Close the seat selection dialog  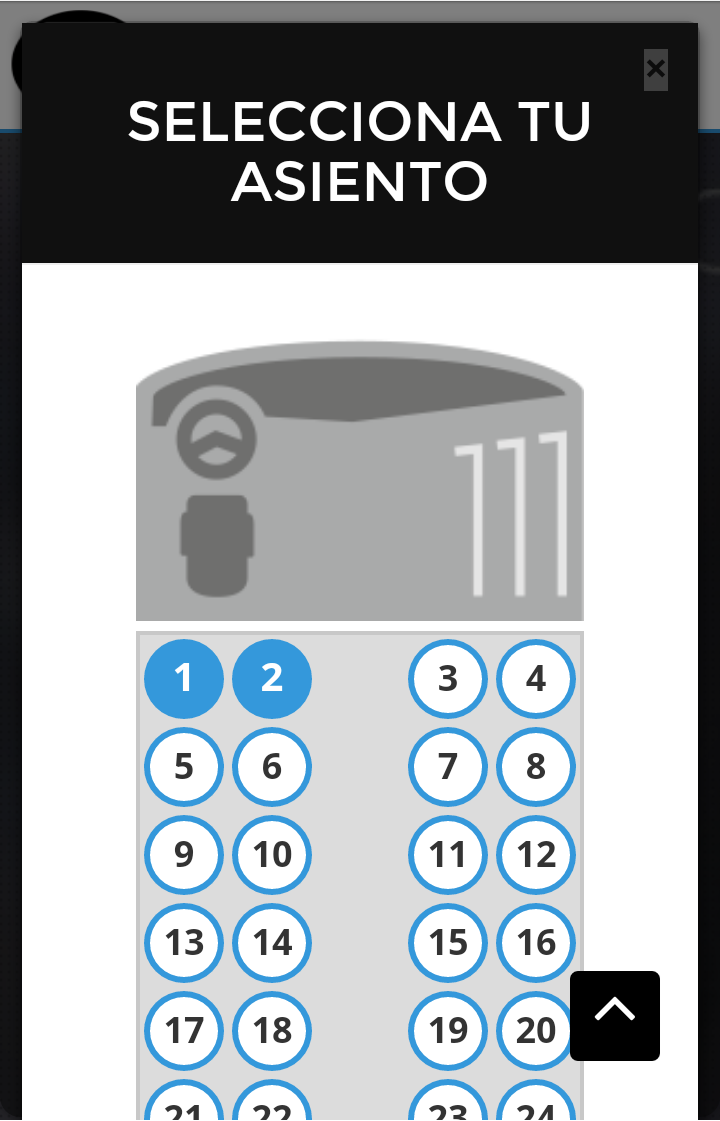click(655, 69)
